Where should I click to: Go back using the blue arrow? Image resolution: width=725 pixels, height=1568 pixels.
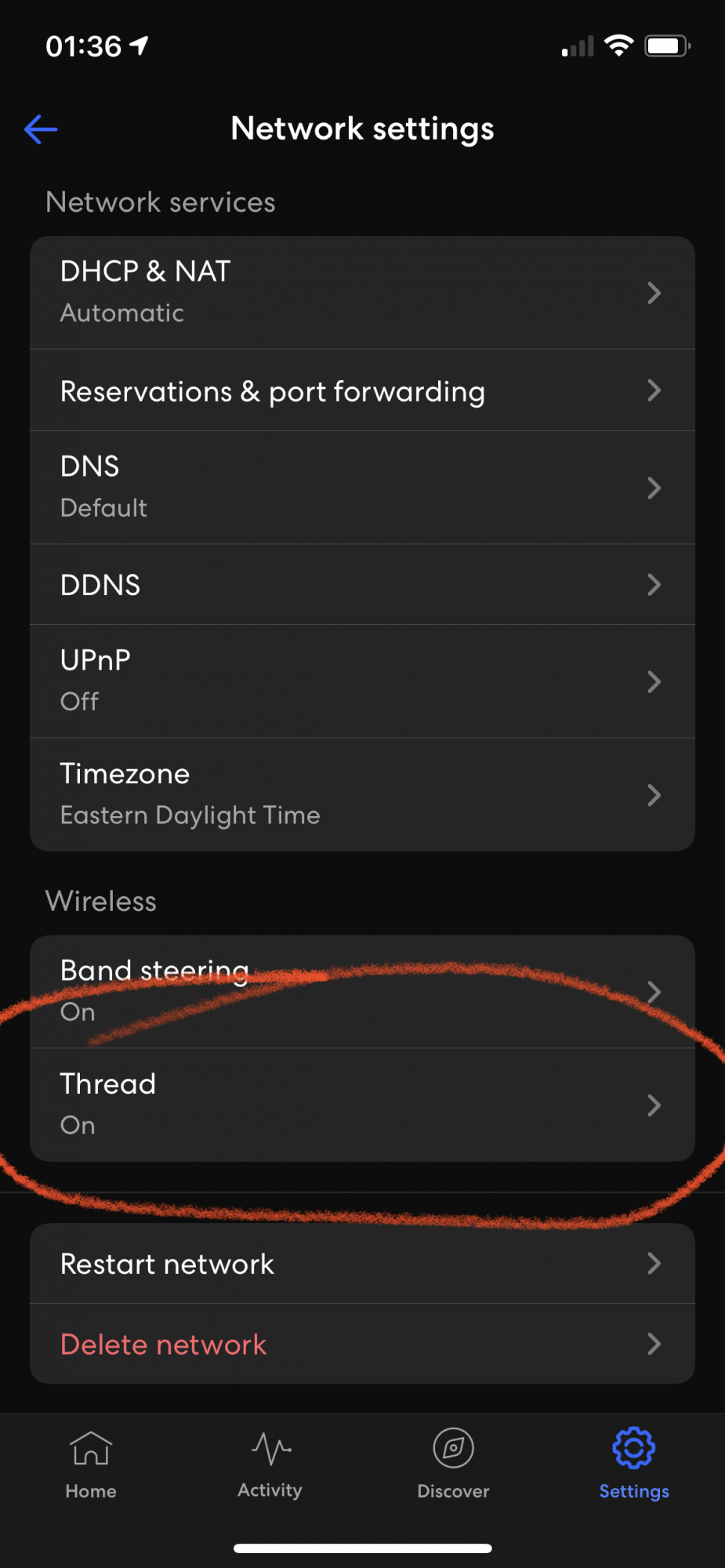(x=41, y=129)
